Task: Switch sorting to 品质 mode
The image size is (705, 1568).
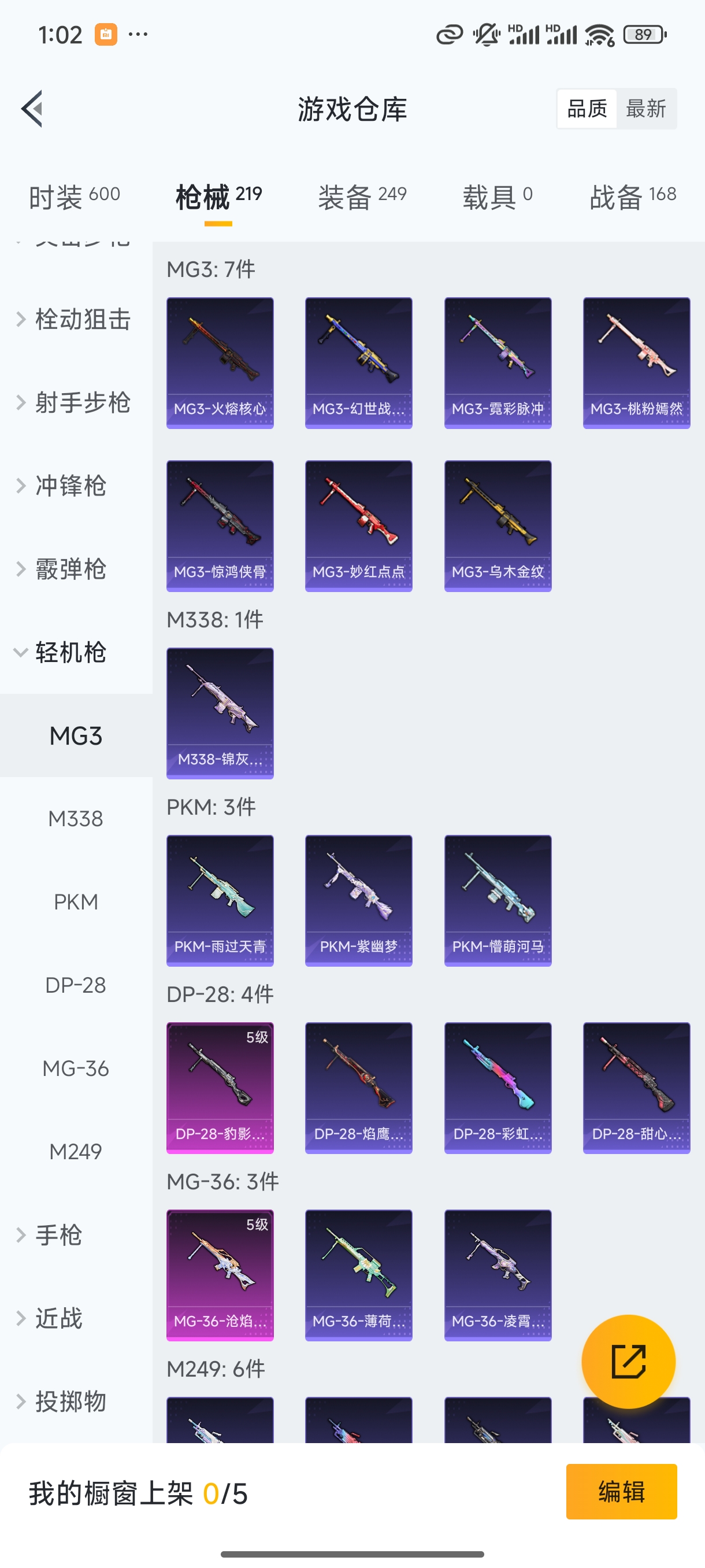Action: click(586, 108)
